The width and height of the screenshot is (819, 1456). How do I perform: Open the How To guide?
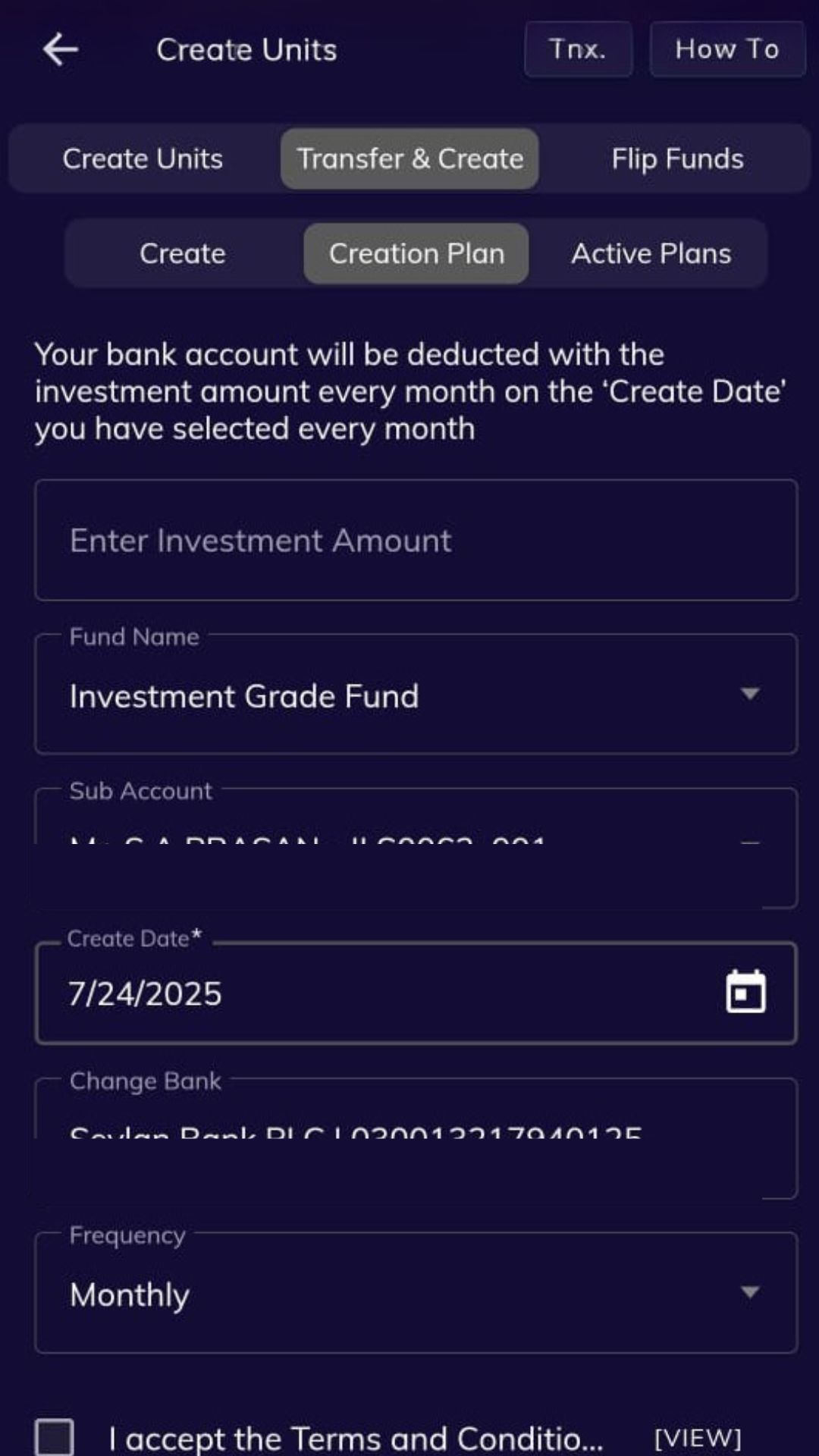pos(727,49)
